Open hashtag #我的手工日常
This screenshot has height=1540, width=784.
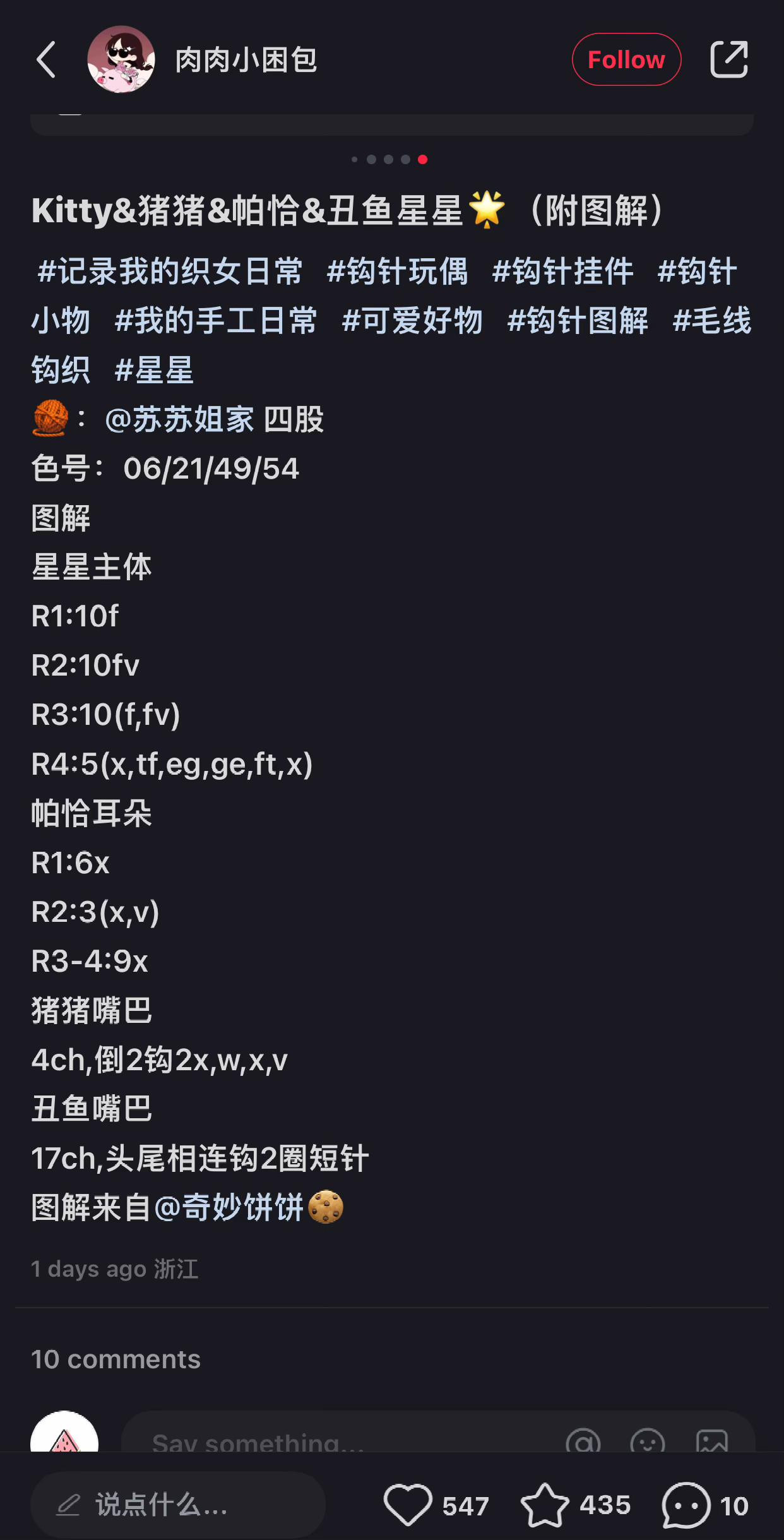(x=216, y=321)
